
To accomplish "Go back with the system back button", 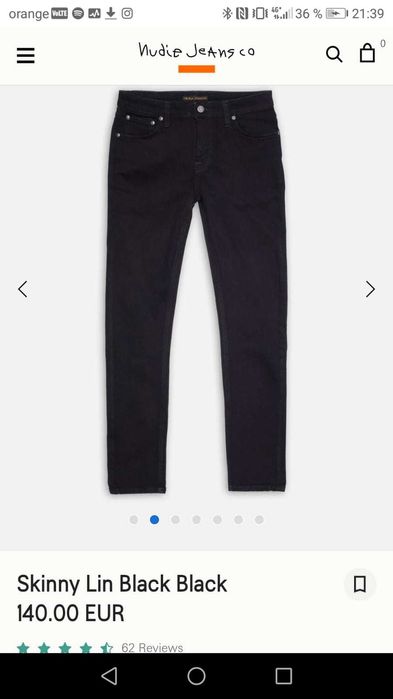I will (110, 676).
